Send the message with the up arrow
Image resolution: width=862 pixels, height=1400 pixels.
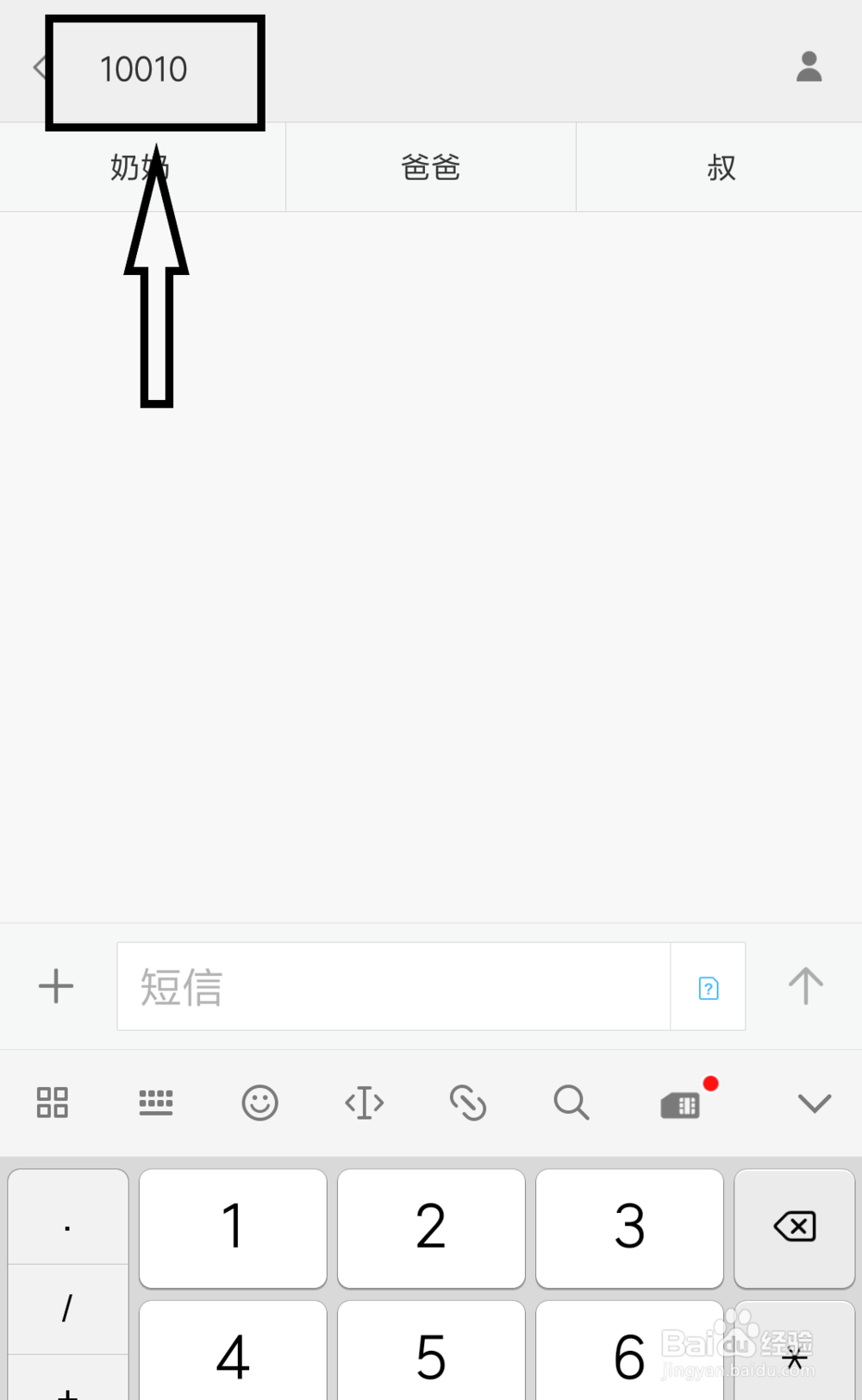pos(806,985)
